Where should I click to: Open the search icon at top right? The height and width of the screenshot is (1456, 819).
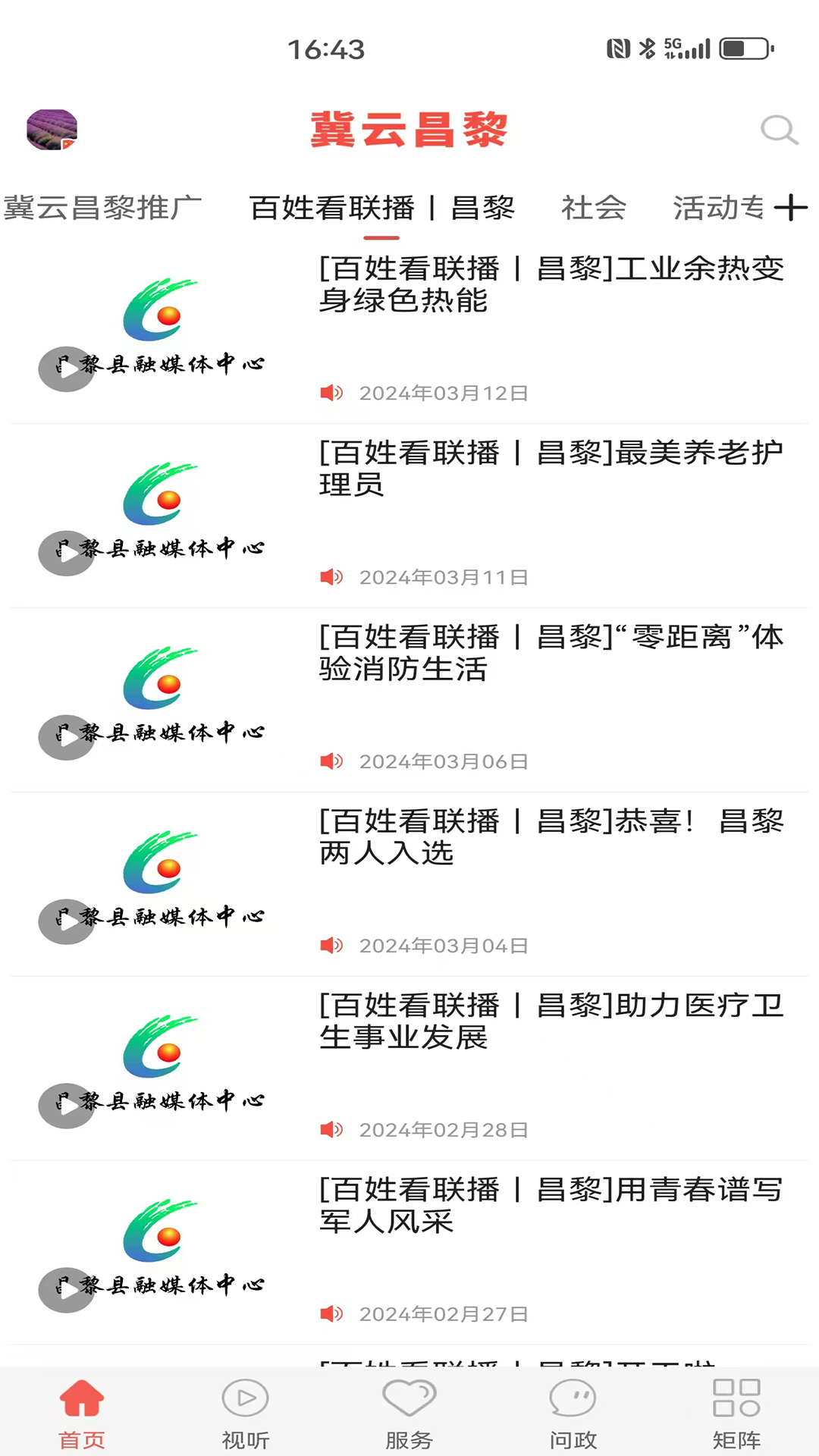tap(779, 130)
